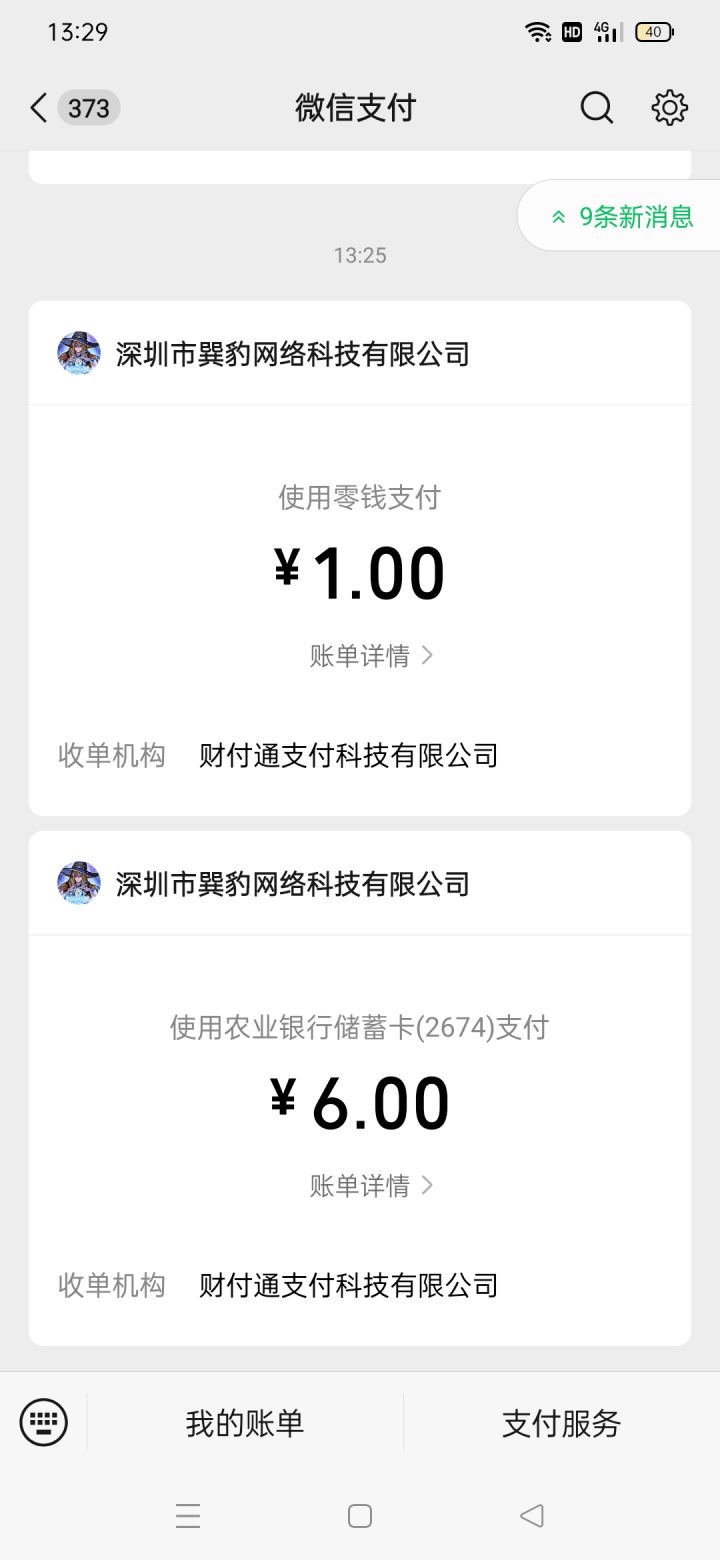Open the system recent apps view
This screenshot has width=720, height=1560.
[x=188, y=1516]
